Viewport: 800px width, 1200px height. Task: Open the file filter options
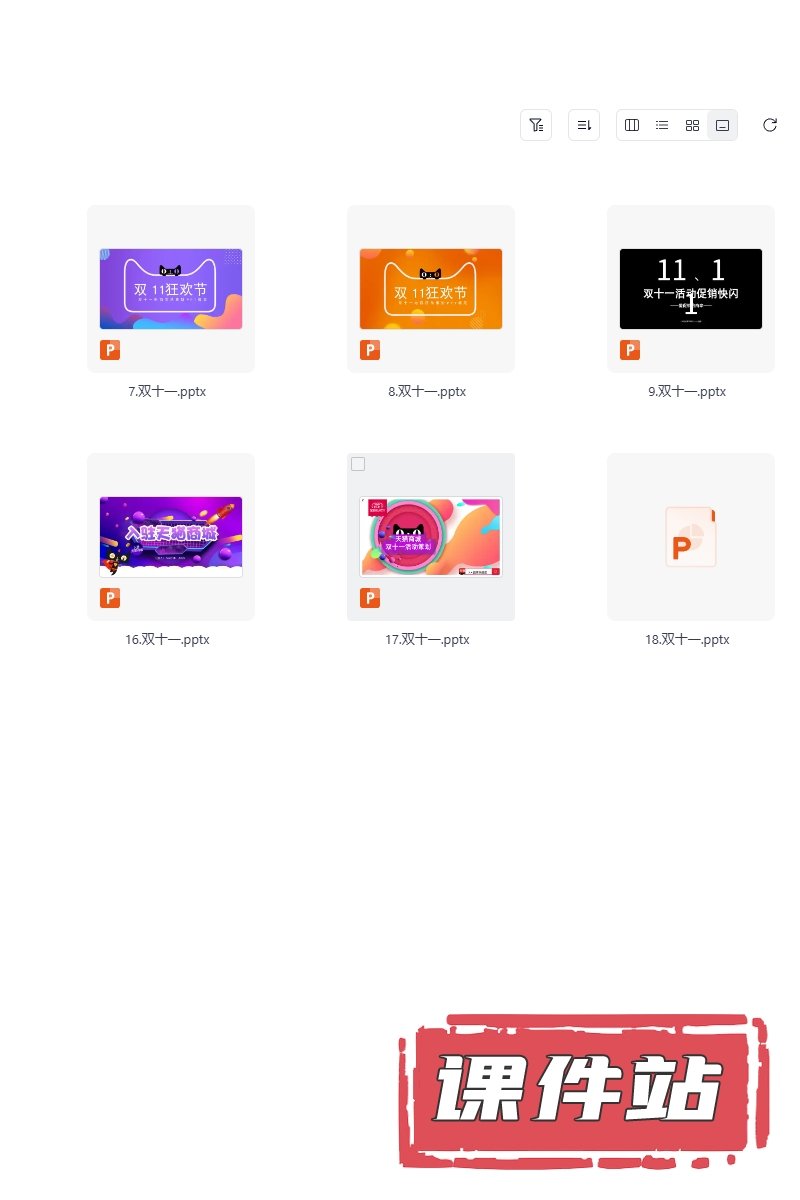[x=536, y=125]
